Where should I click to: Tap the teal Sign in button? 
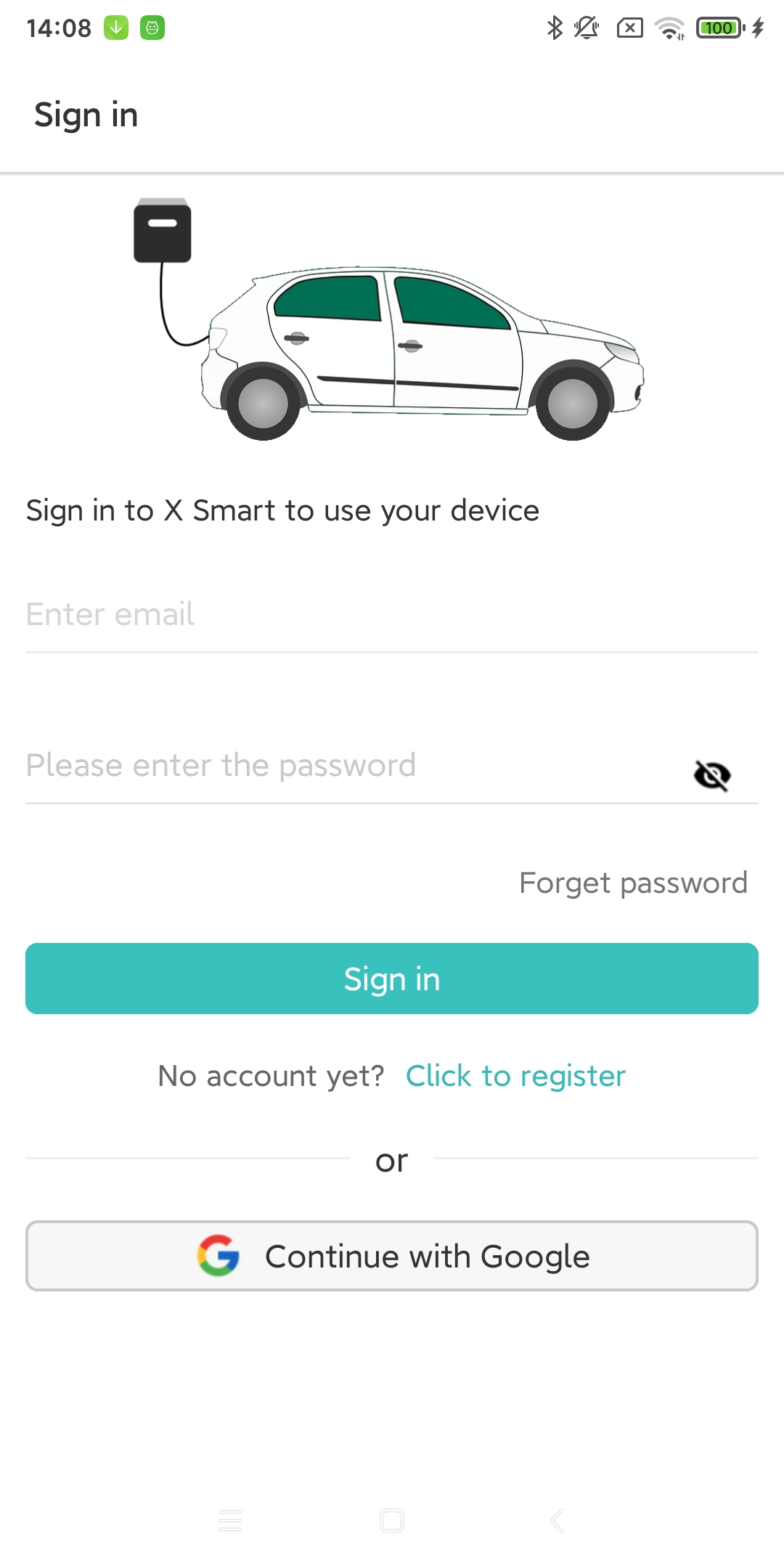pos(392,979)
